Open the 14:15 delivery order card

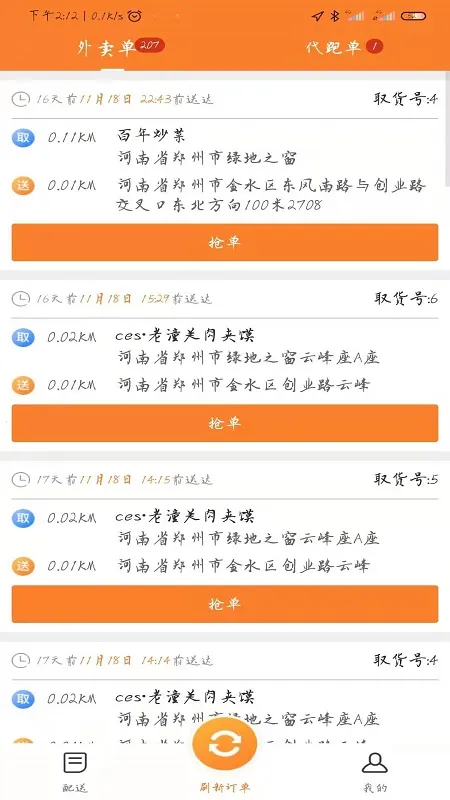click(225, 546)
